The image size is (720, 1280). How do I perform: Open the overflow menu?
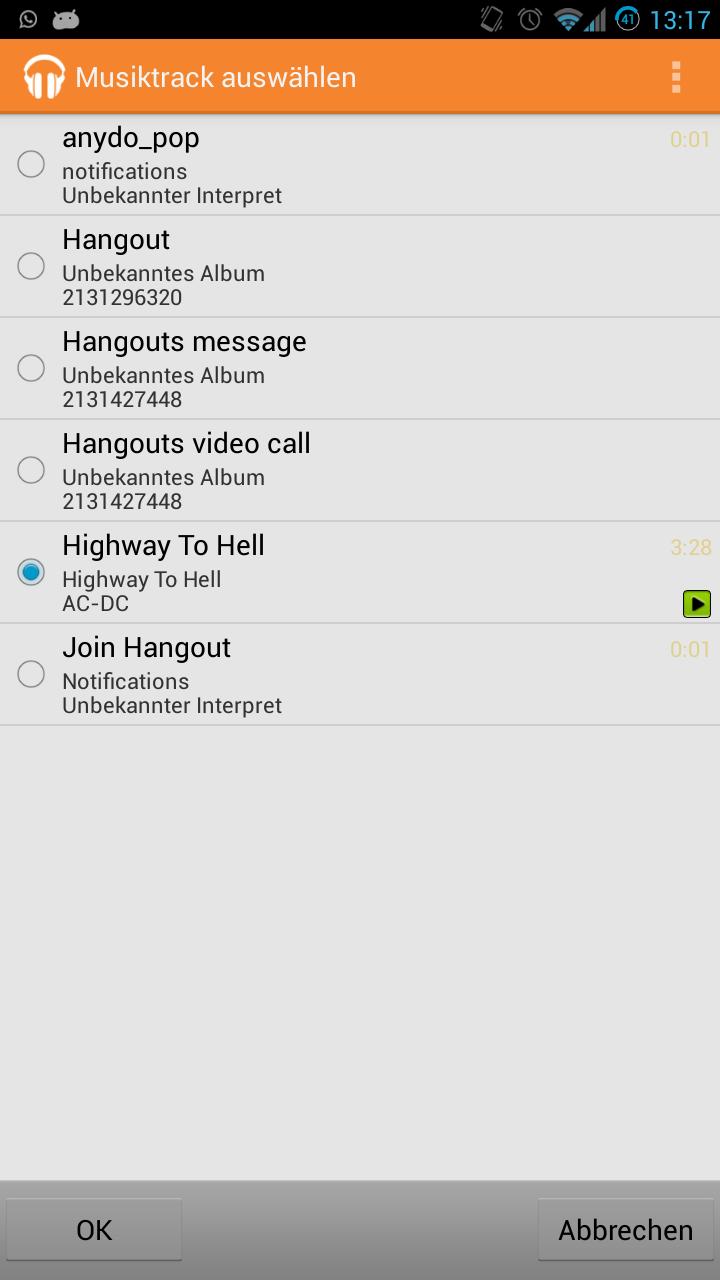pos(676,77)
